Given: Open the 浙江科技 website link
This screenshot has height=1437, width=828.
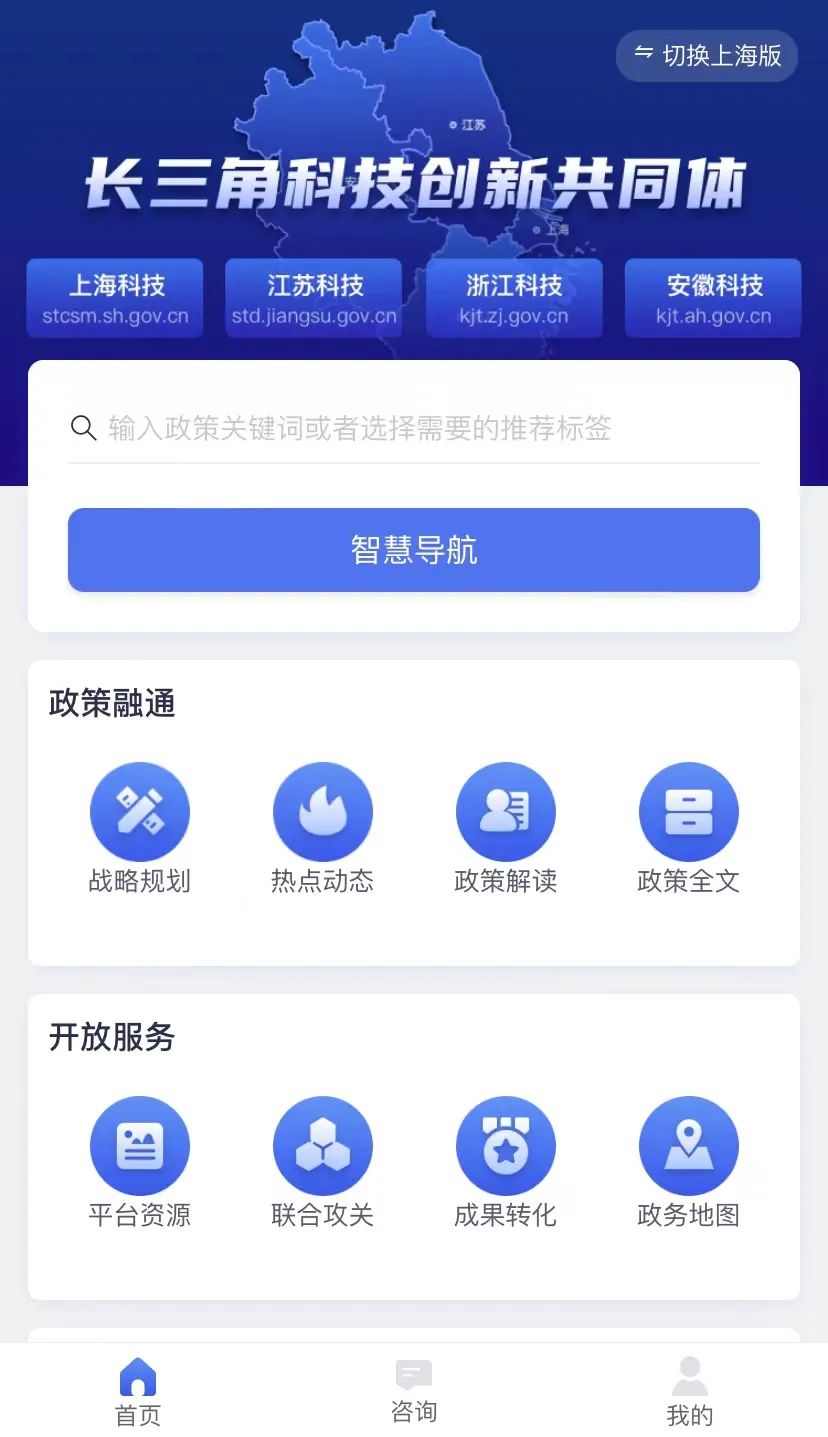Looking at the screenshot, I should [x=514, y=298].
